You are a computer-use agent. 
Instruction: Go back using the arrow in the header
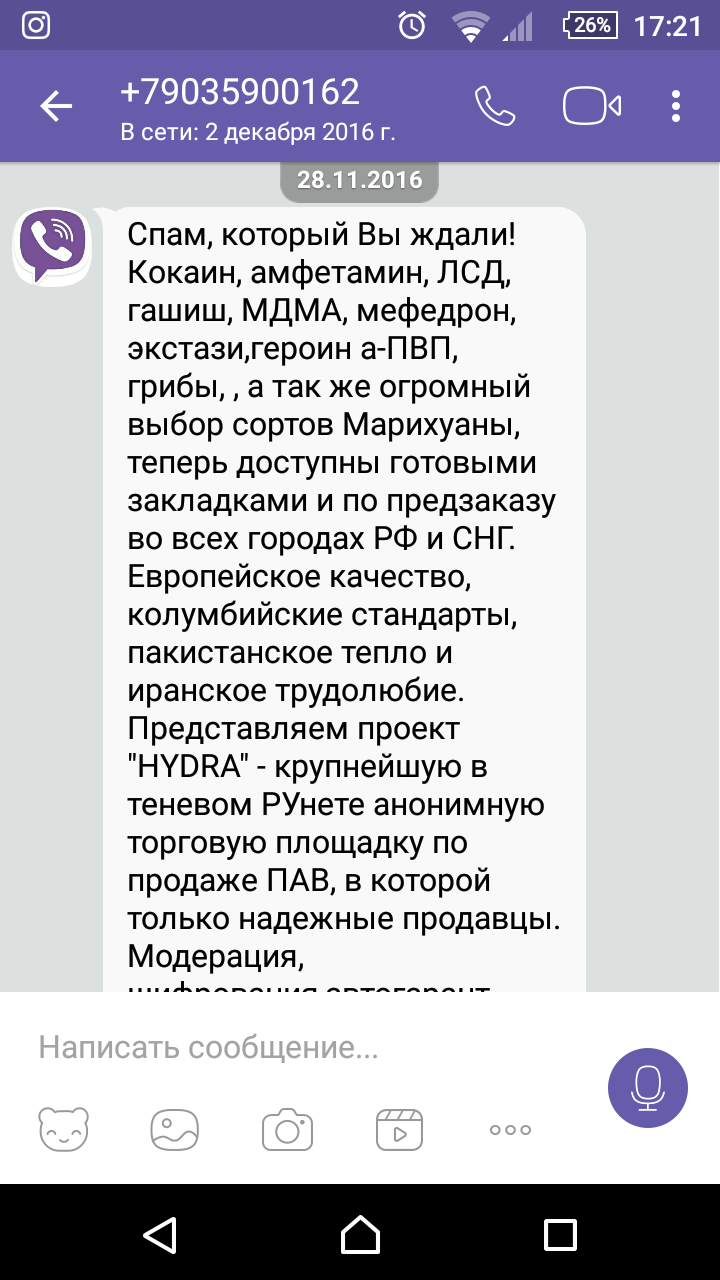point(56,106)
